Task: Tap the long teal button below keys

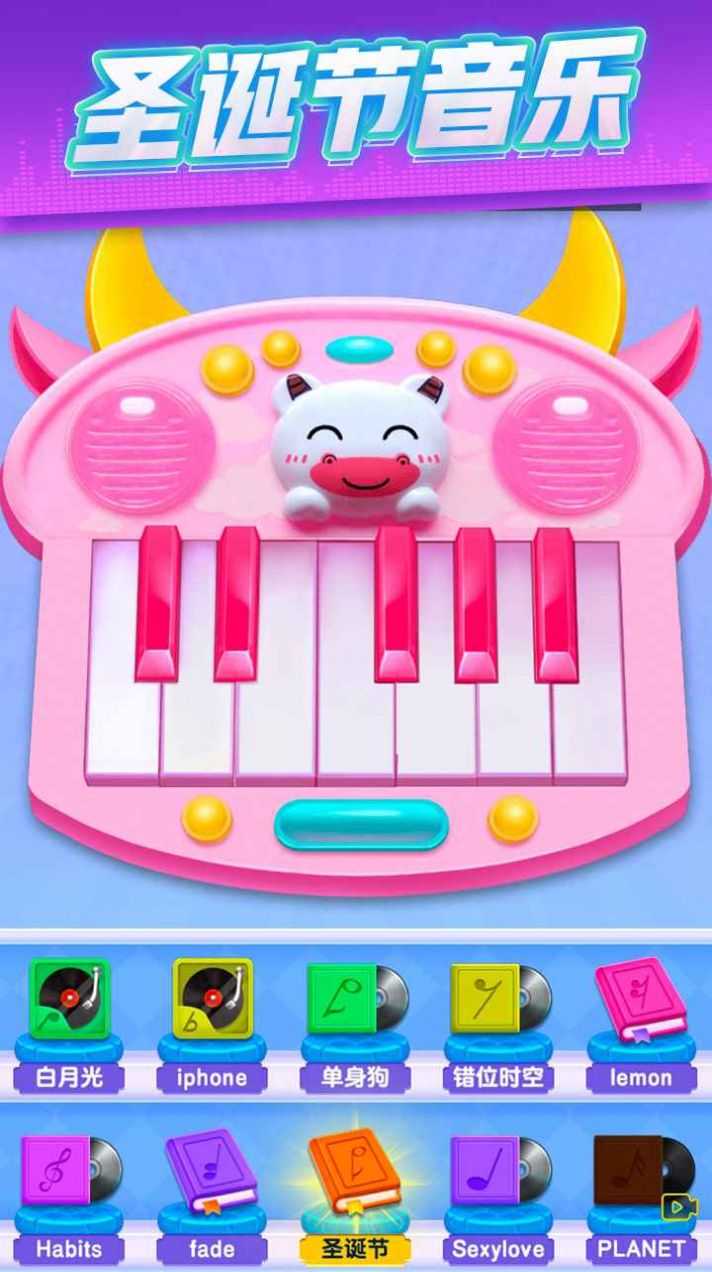Action: (x=360, y=823)
